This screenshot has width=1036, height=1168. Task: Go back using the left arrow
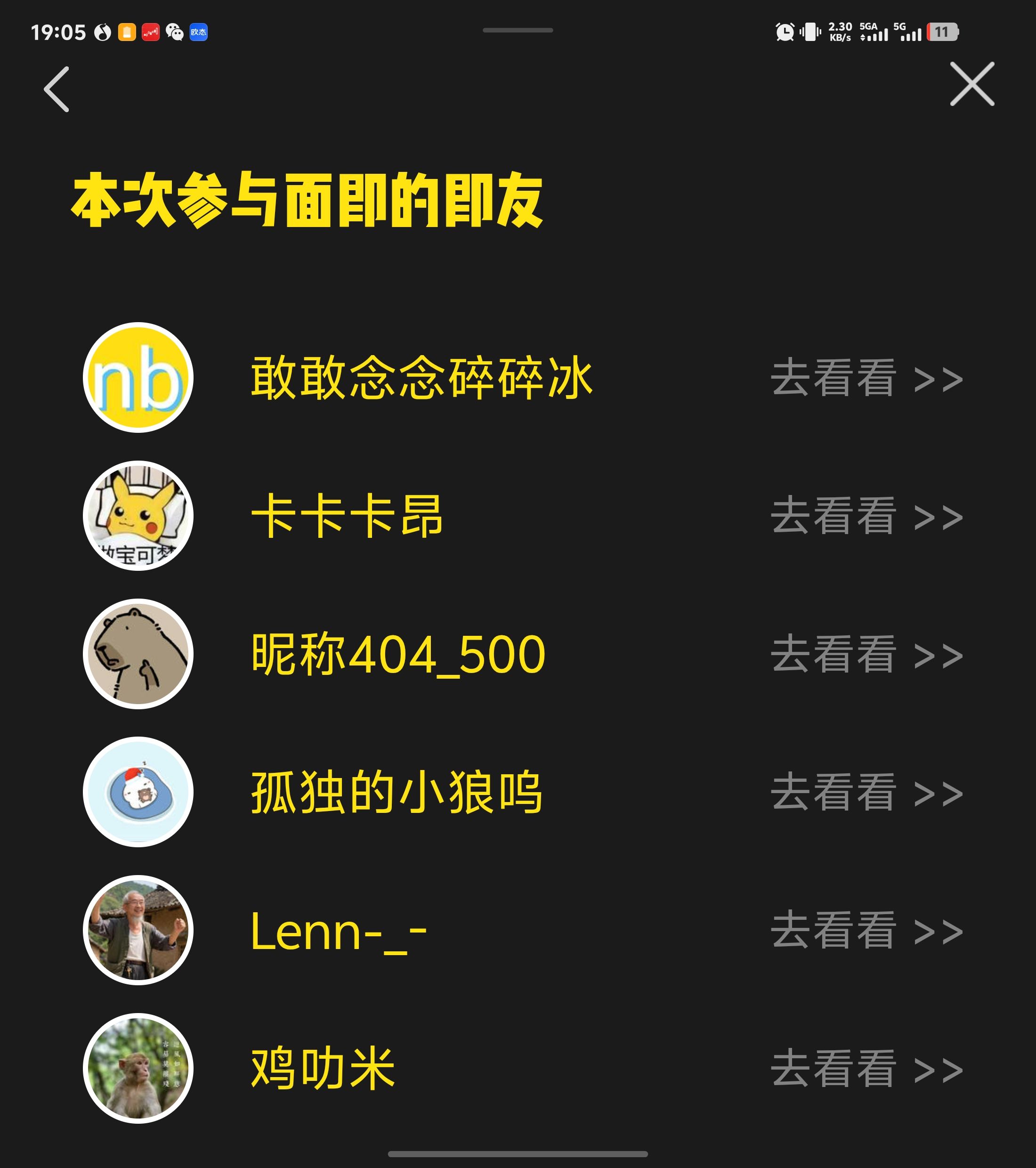tap(57, 89)
